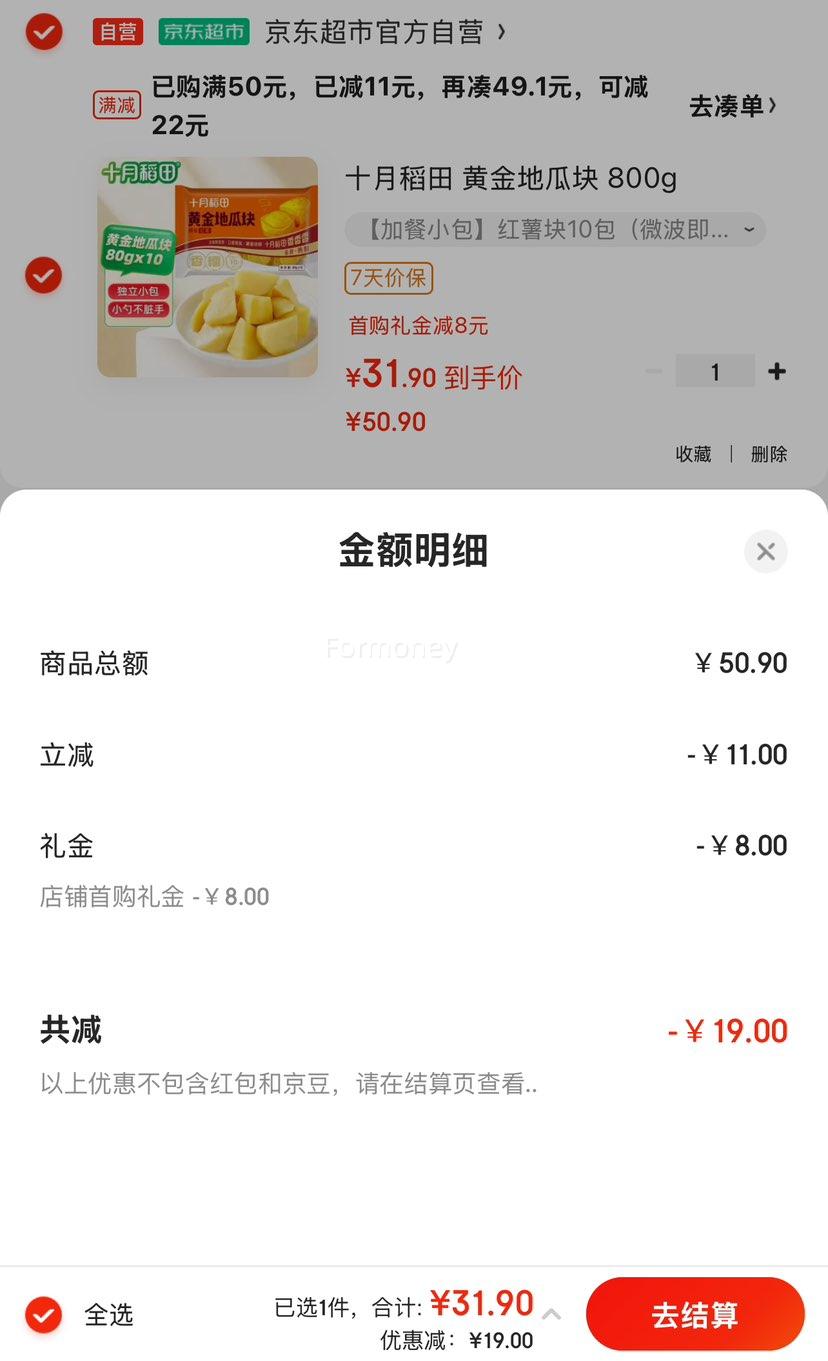Select the store checkbox for 京东超市官方自营
The height and width of the screenshot is (1361, 828).
[43, 31]
